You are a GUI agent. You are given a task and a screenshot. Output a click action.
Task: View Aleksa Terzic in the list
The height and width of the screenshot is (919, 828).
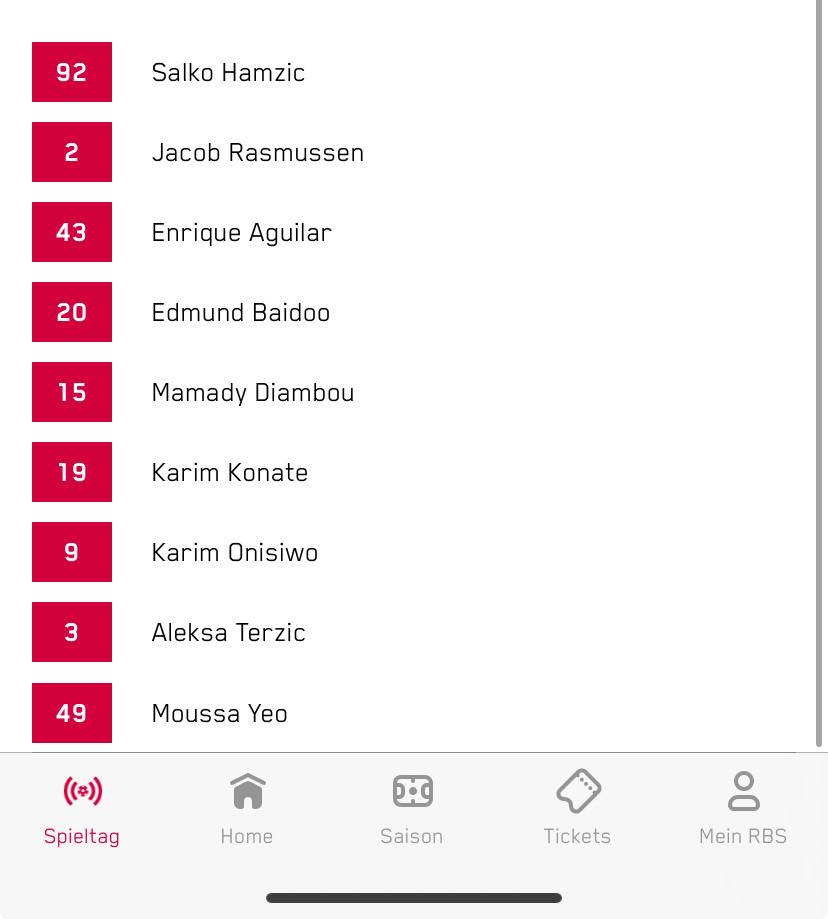pos(228,632)
